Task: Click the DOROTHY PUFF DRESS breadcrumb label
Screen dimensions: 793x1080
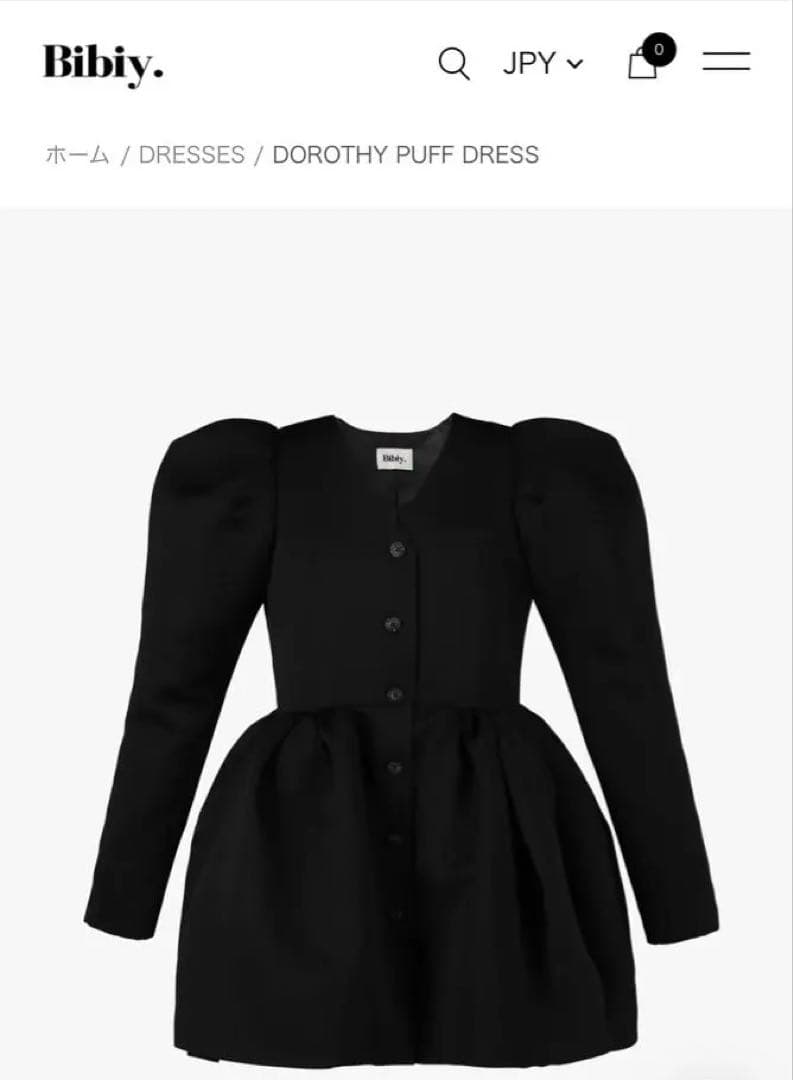Action: [405, 155]
